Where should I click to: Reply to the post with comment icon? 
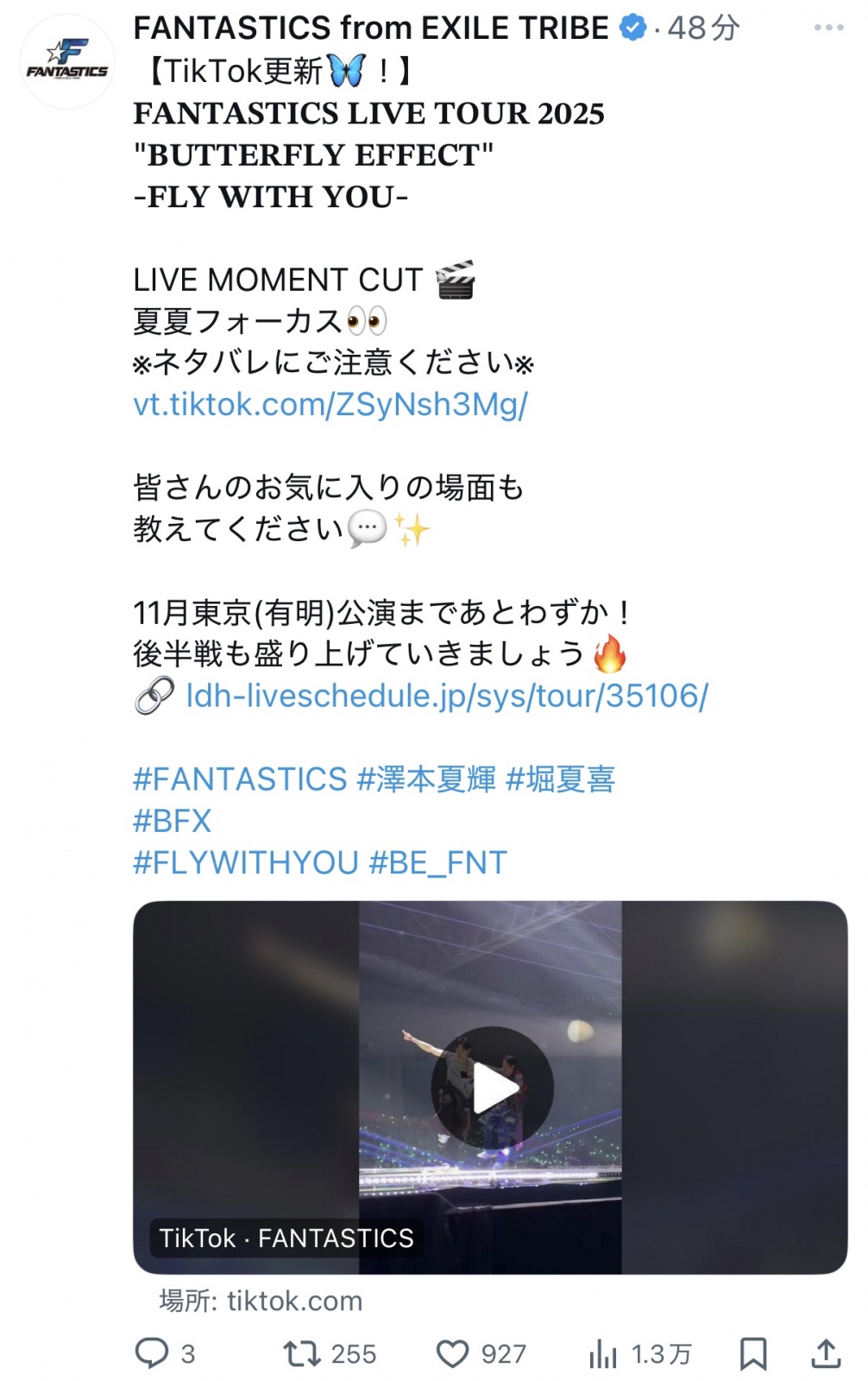153,1353
